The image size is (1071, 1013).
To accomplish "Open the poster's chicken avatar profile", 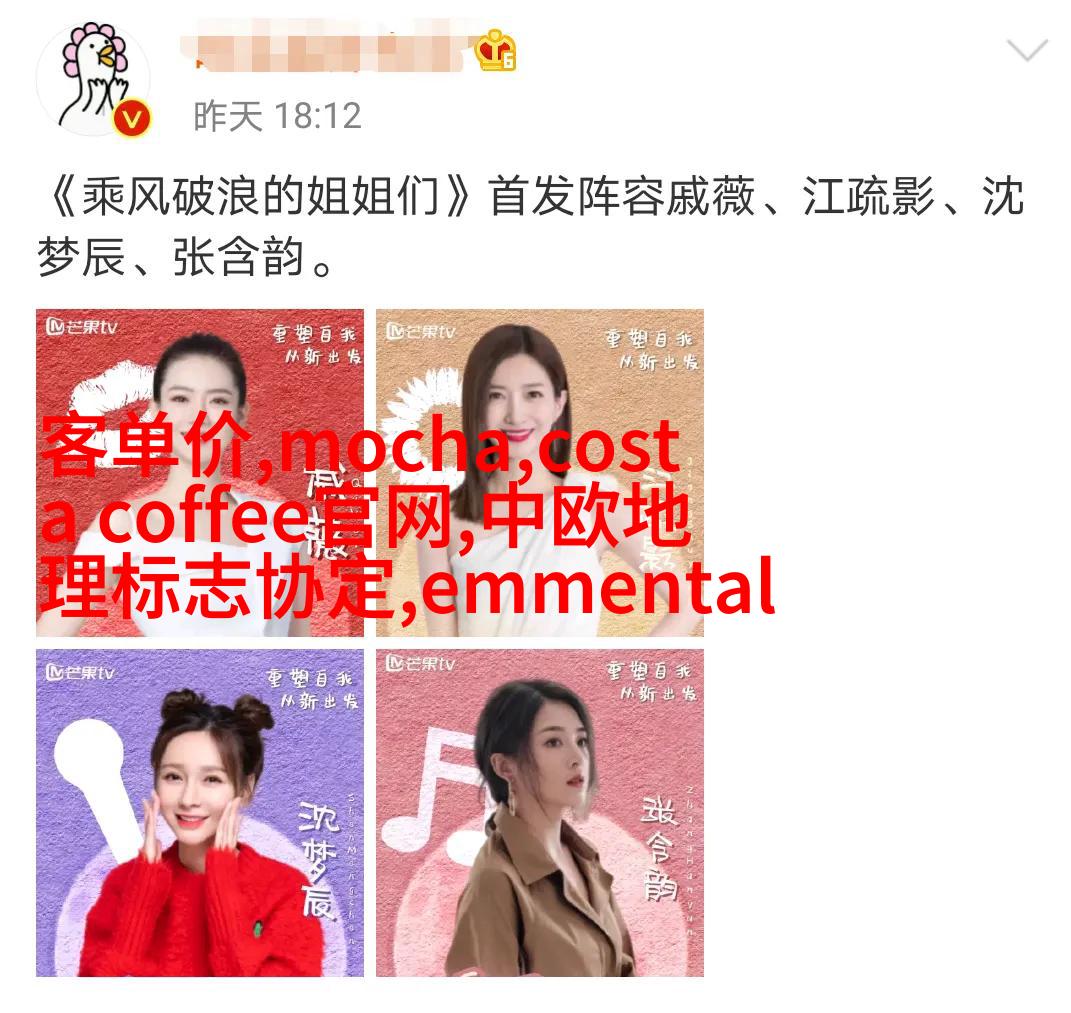I will pyautogui.click(x=92, y=78).
